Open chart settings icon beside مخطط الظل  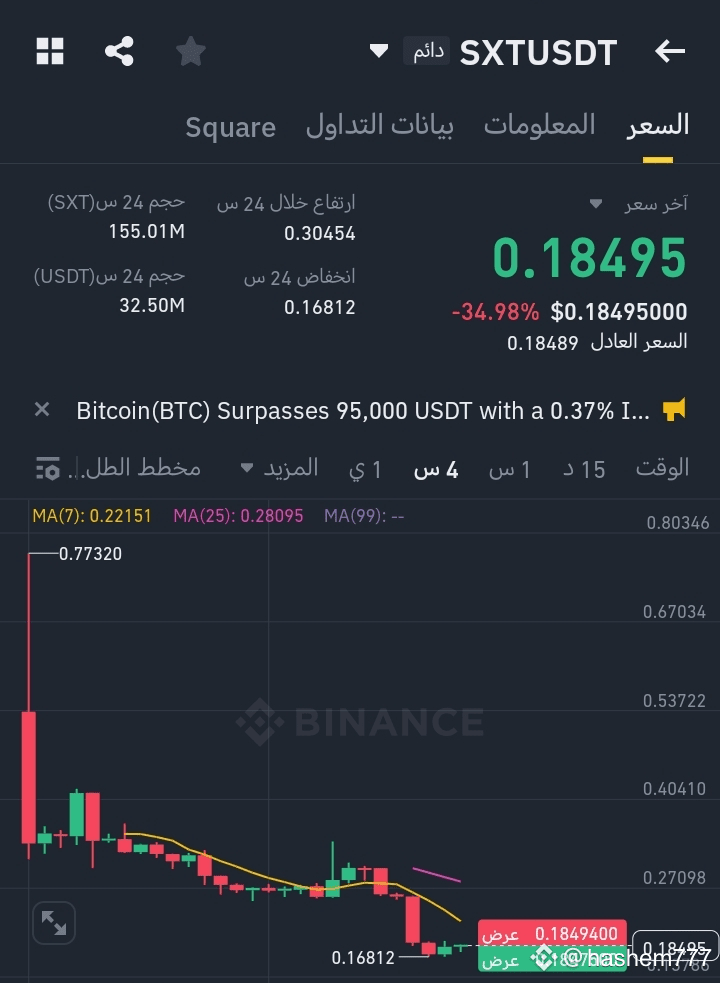tap(47, 468)
